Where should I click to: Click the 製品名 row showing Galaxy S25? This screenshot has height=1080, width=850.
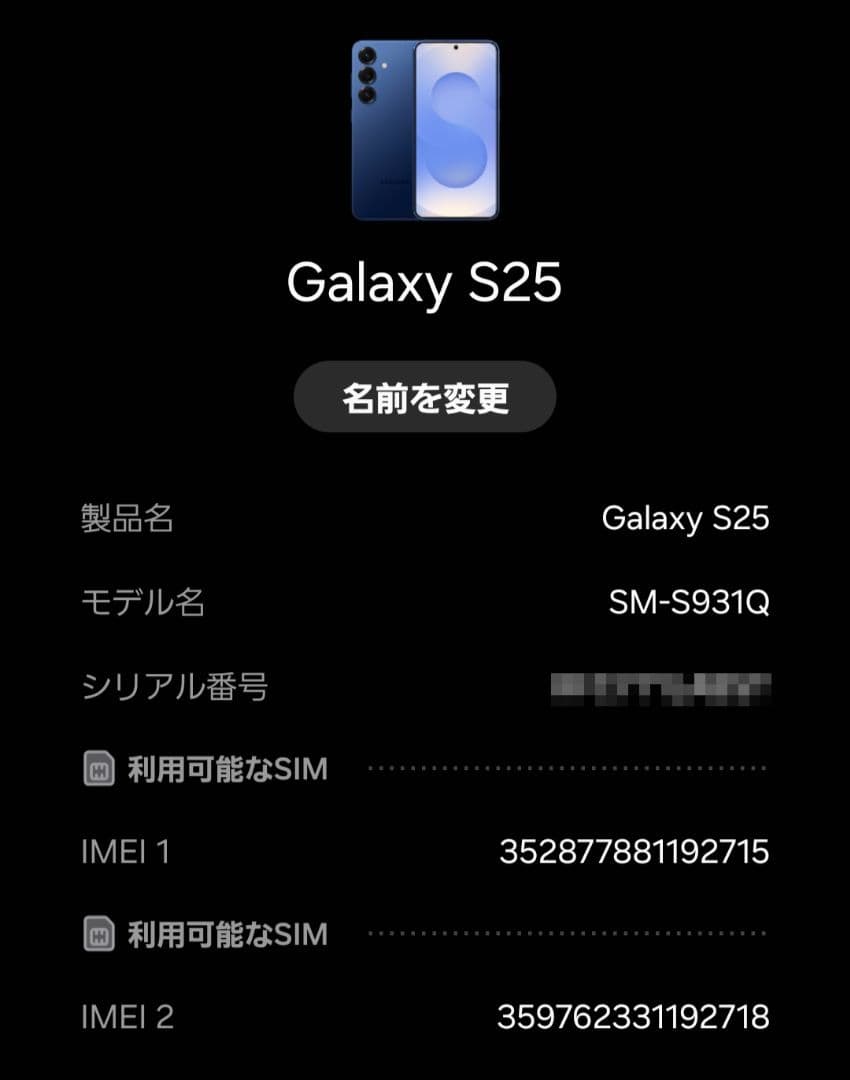point(425,519)
